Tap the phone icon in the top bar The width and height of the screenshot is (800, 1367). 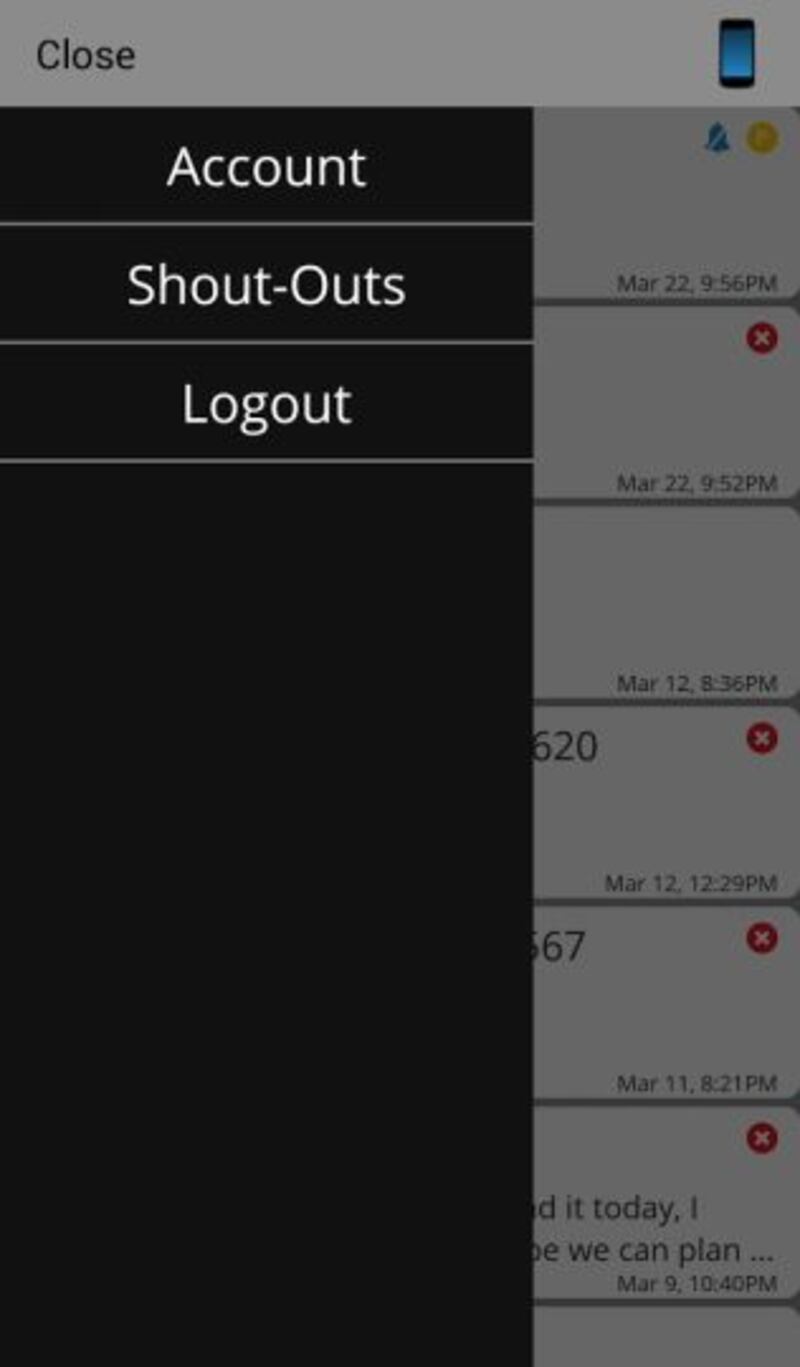pyautogui.click(x=737, y=53)
